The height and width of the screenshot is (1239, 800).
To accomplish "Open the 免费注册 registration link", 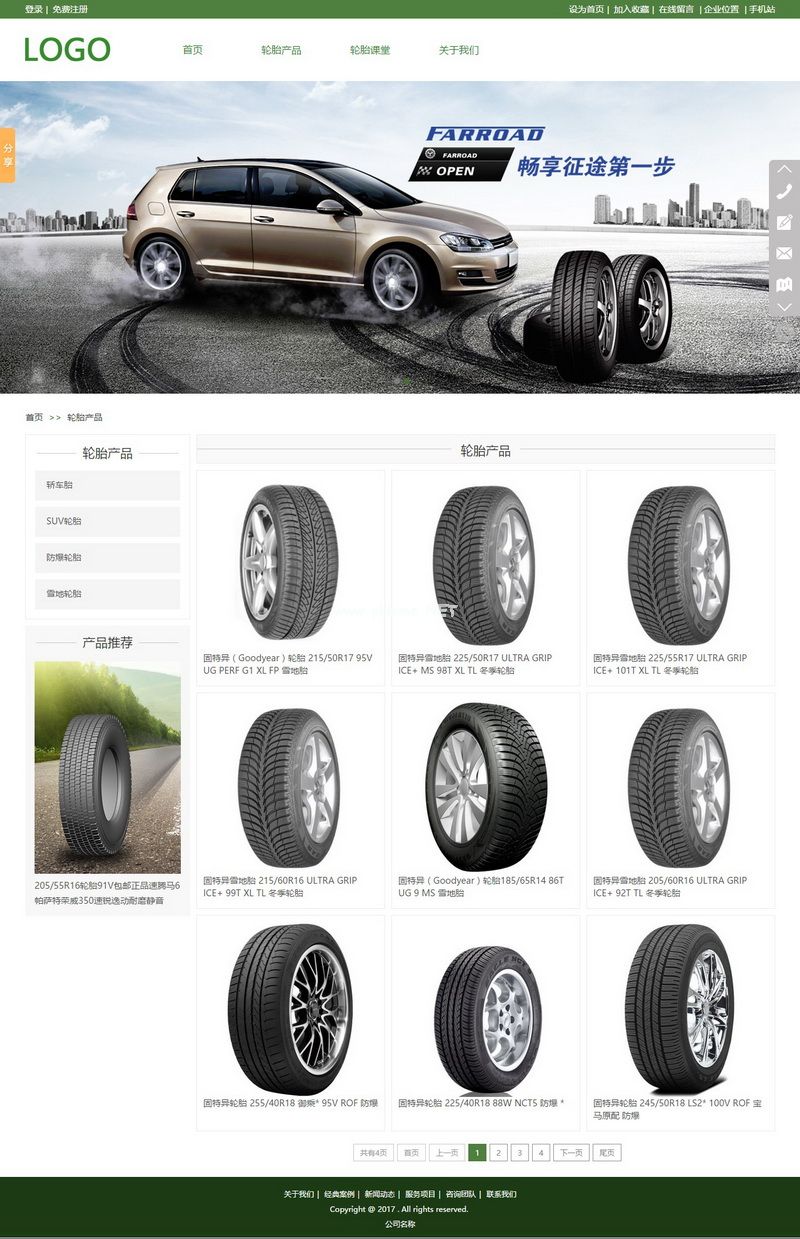I will (x=70, y=9).
